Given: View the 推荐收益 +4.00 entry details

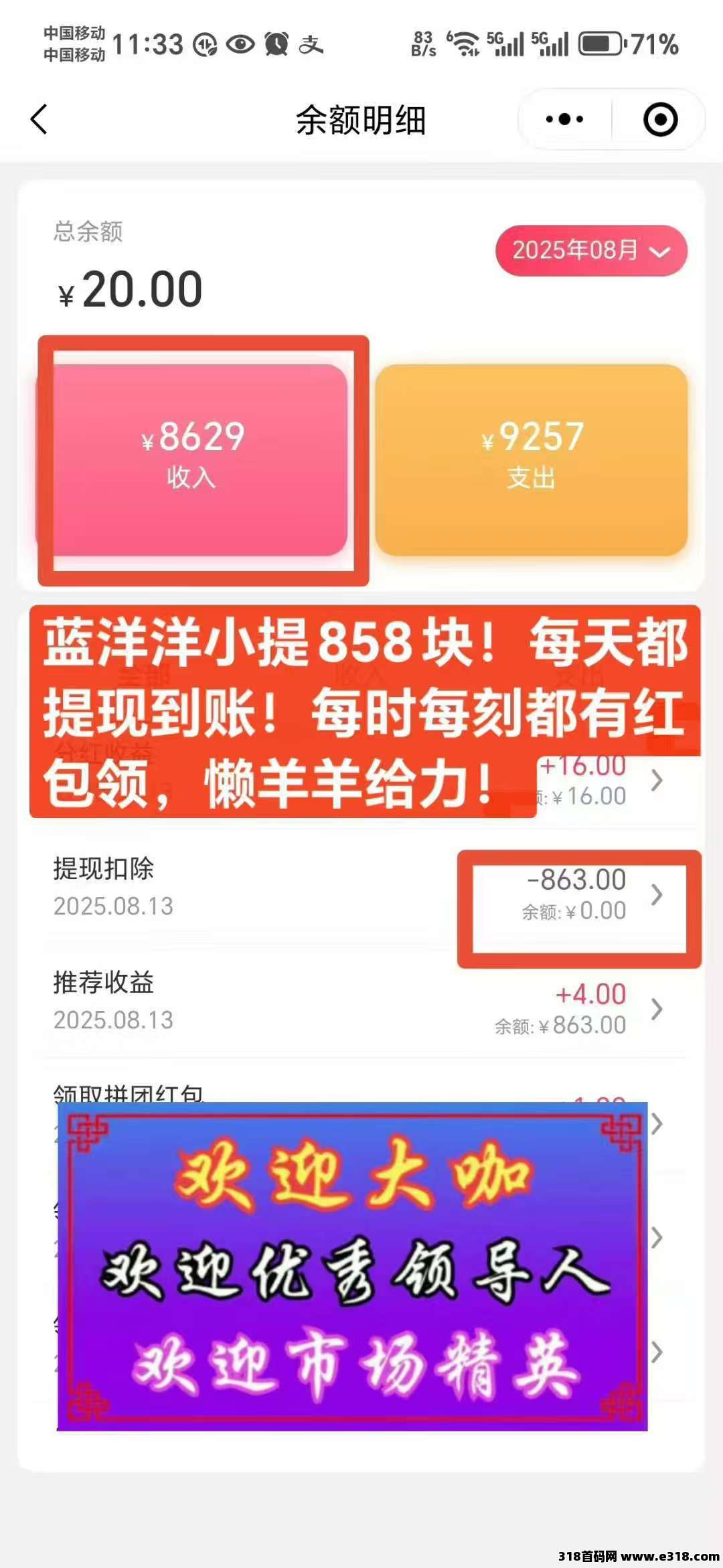Looking at the screenshot, I should [x=361, y=1002].
